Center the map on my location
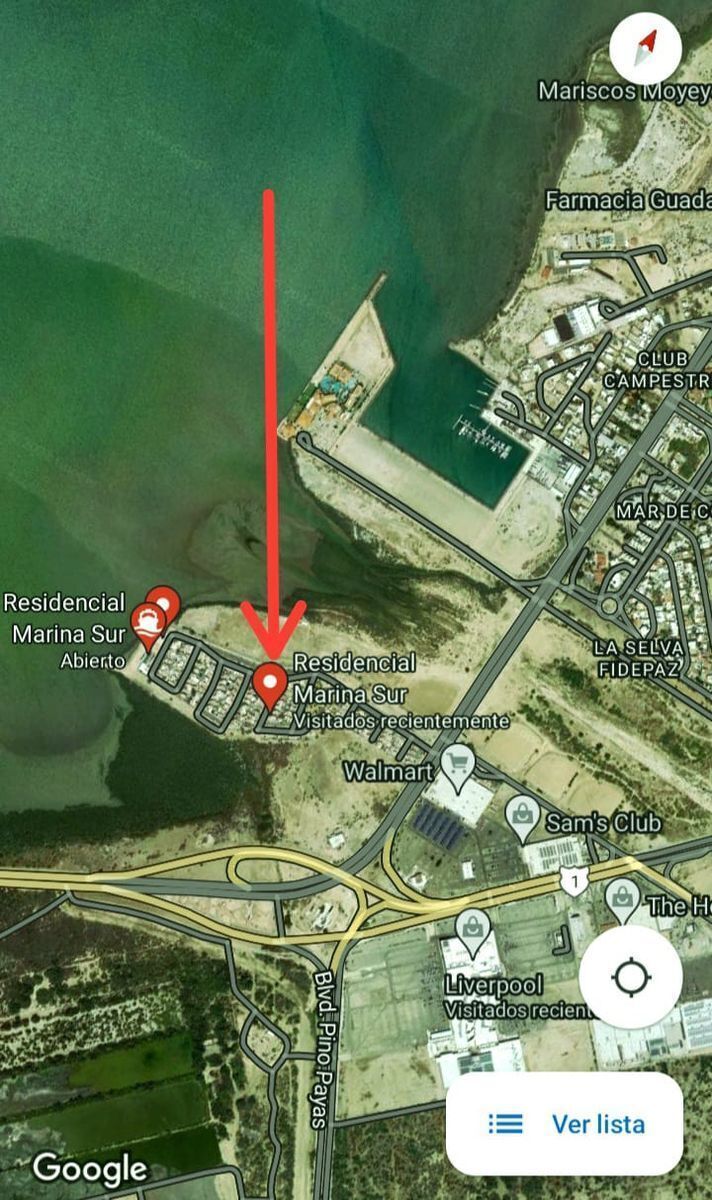This screenshot has width=712, height=1200. pos(630,977)
